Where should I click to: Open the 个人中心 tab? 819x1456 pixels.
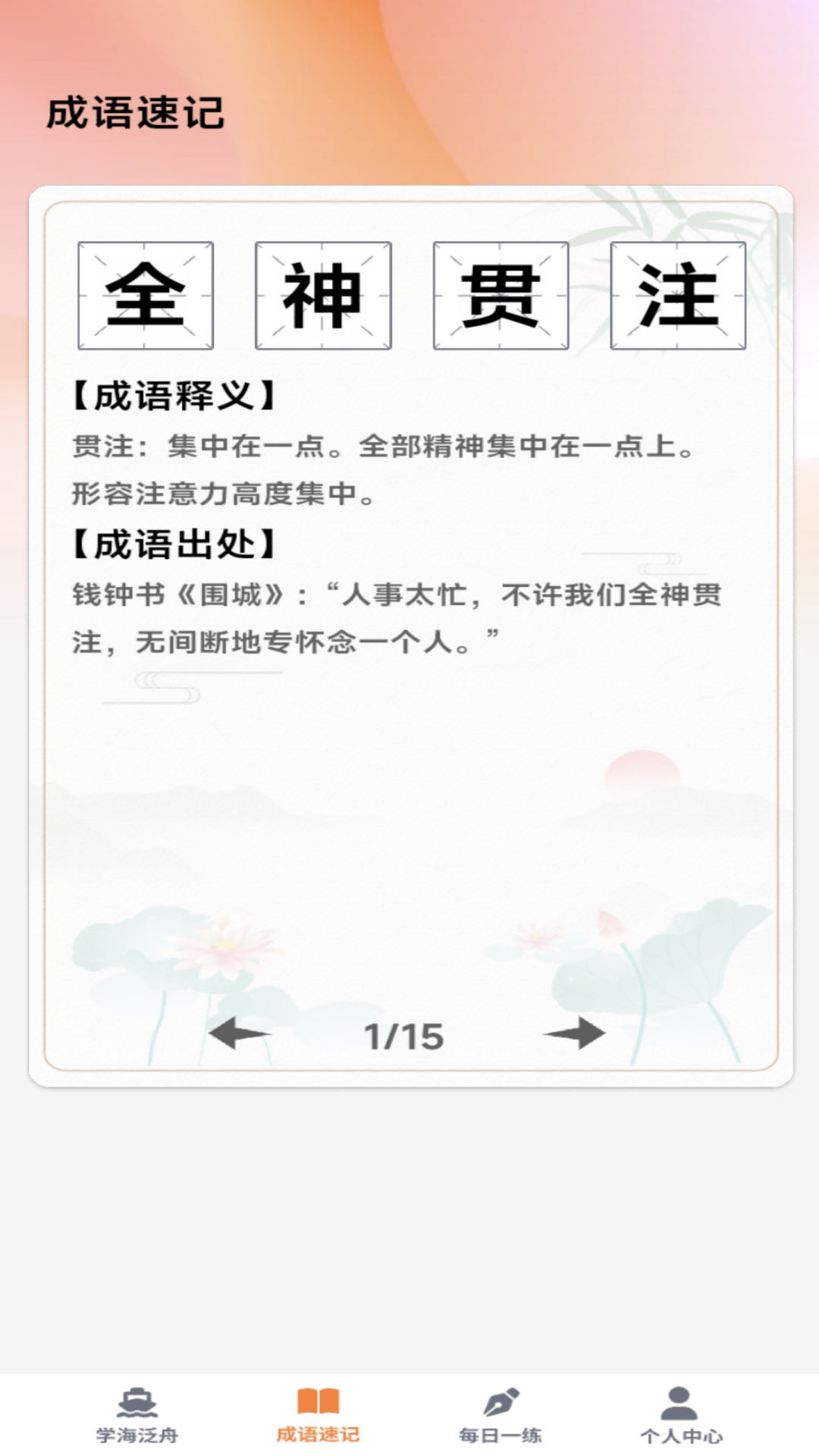pos(681,1415)
